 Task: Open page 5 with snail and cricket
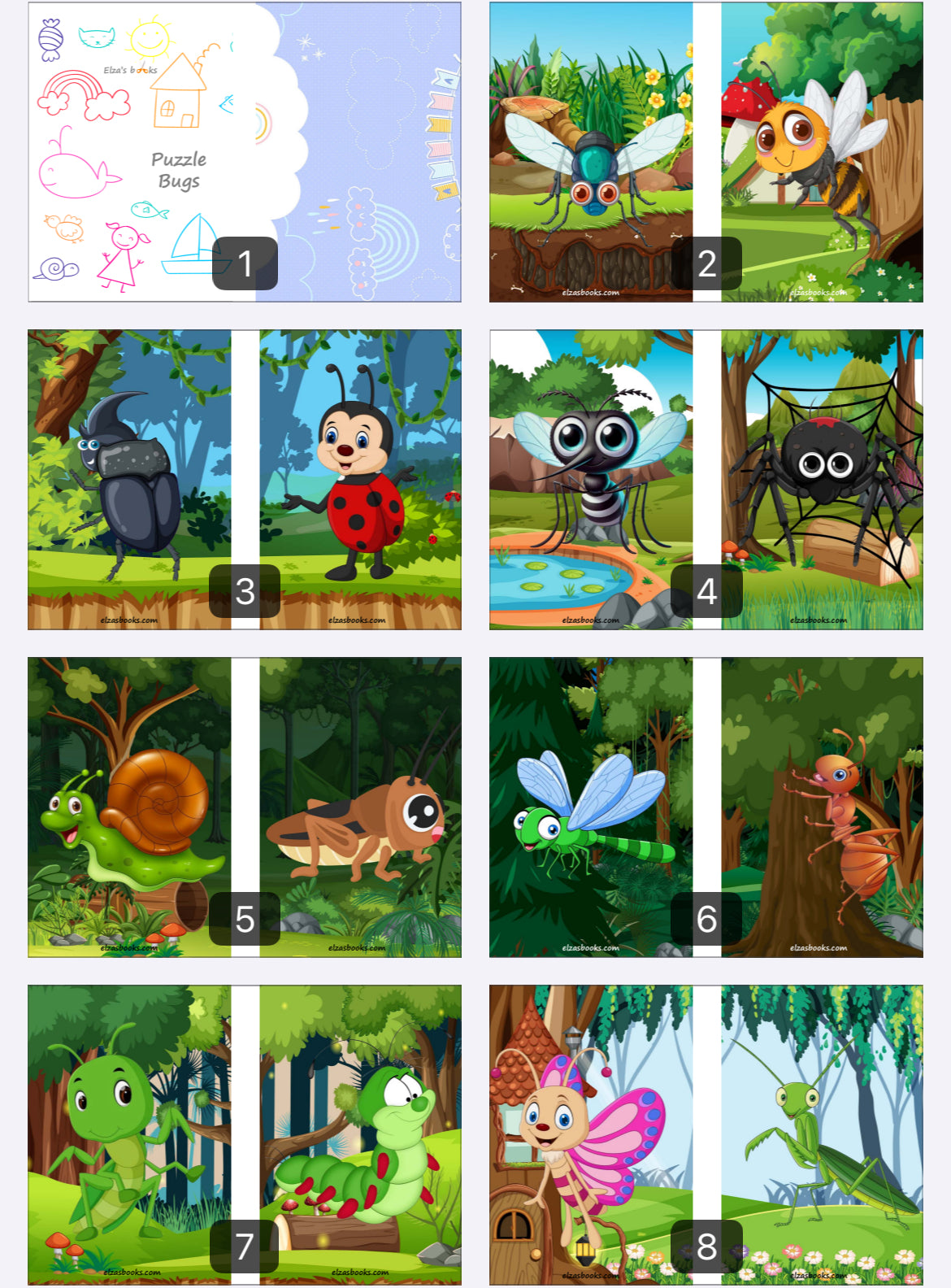(244, 807)
